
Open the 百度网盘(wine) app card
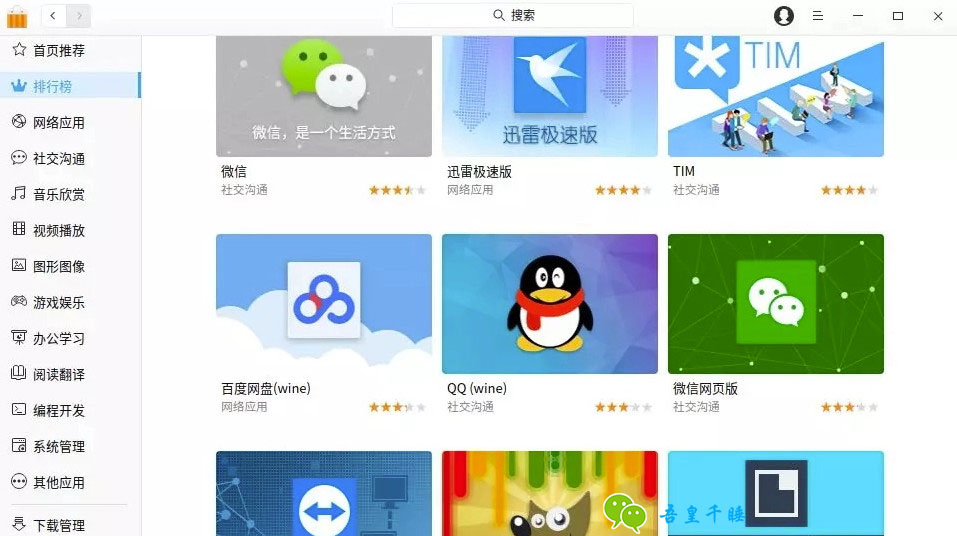pos(324,304)
